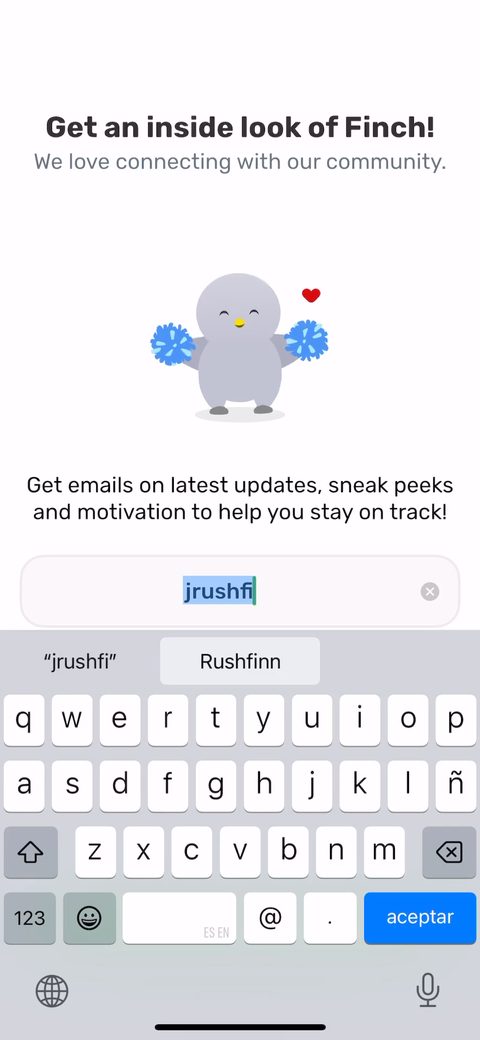Confirm entry with the aceptar key
Image resolution: width=480 pixels, height=1040 pixels.
click(420, 918)
